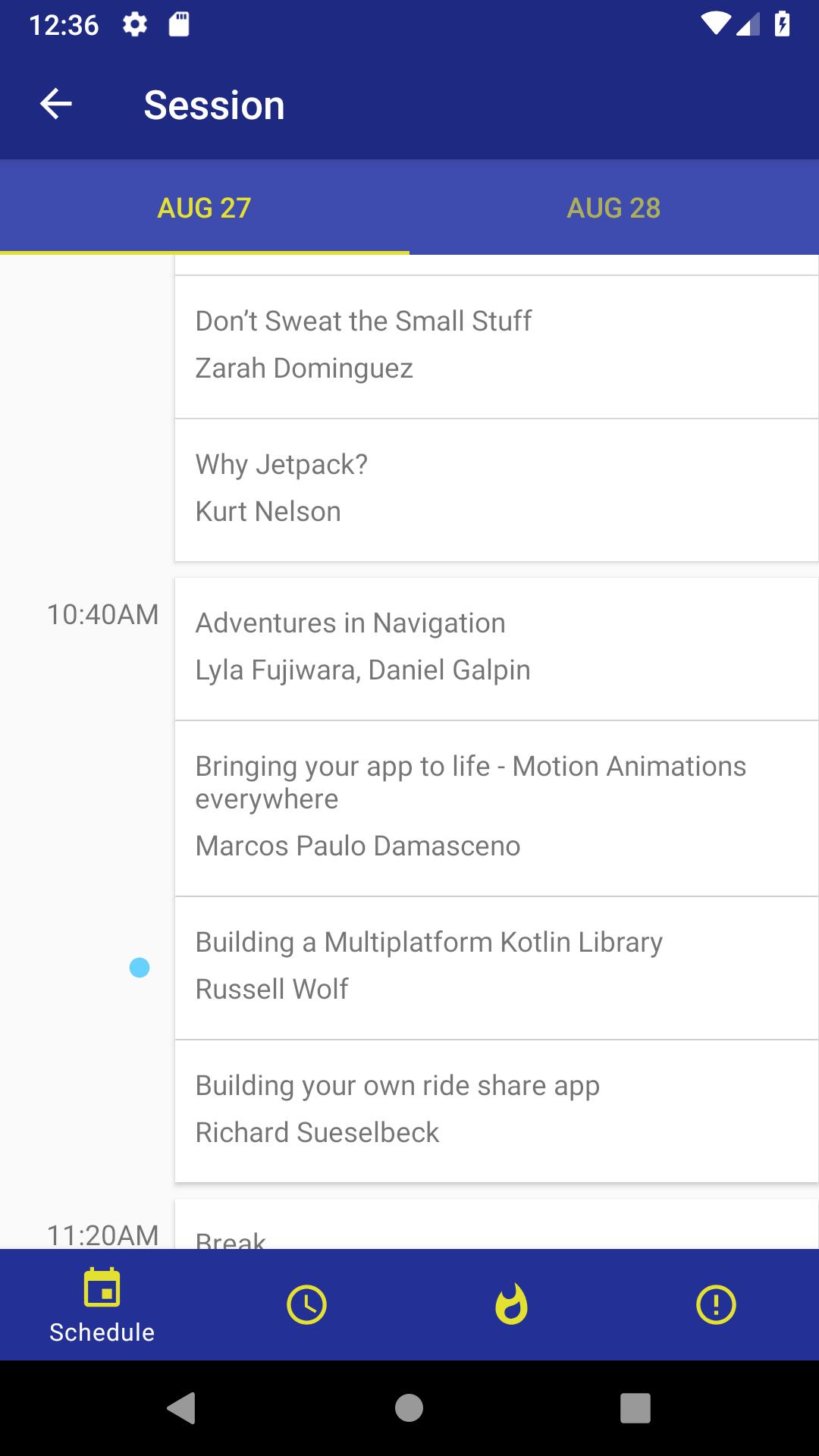Open Don't Sweat the Small Stuff session
Viewport: 819px width, 1456px height.
point(496,344)
